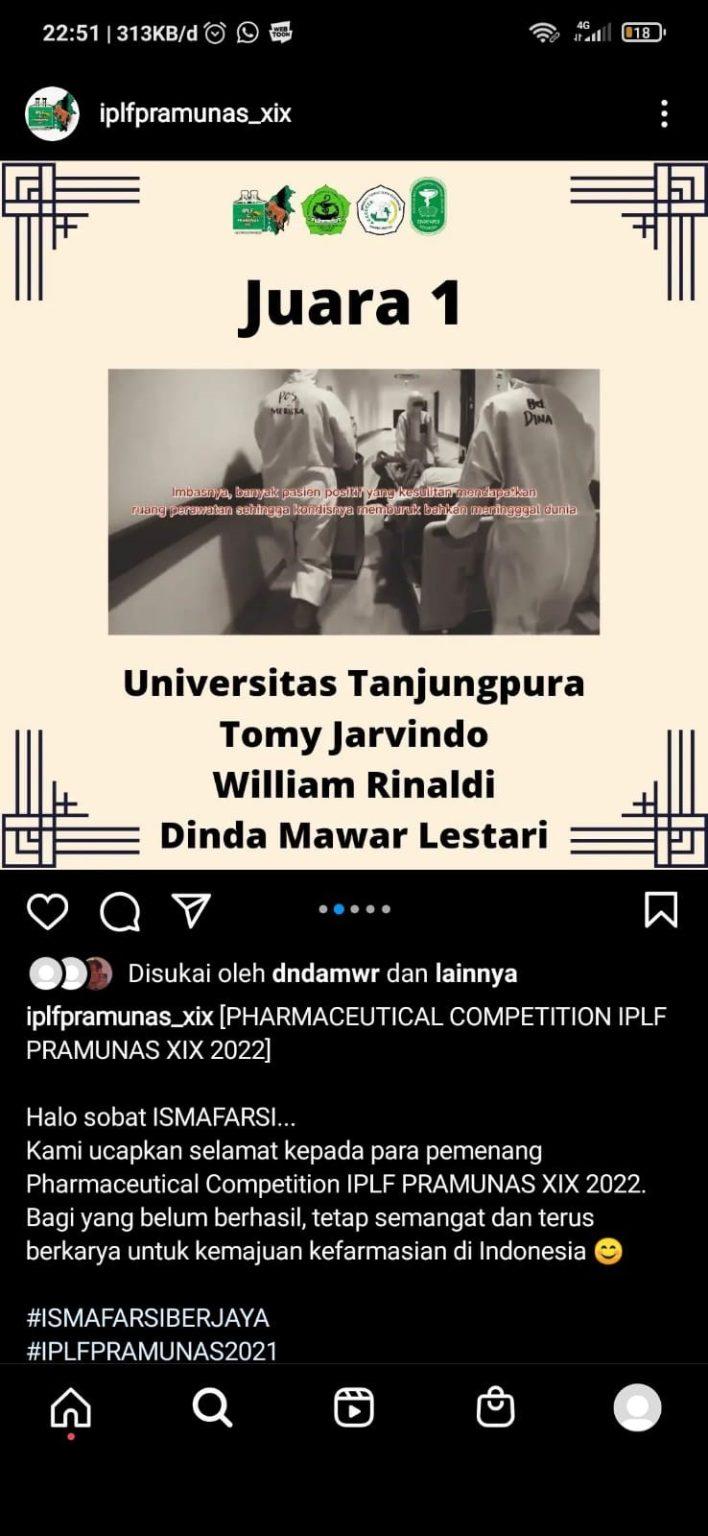Screen dimensions: 708x1536
Task: Save this post with the bookmark icon
Action: click(661, 910)
